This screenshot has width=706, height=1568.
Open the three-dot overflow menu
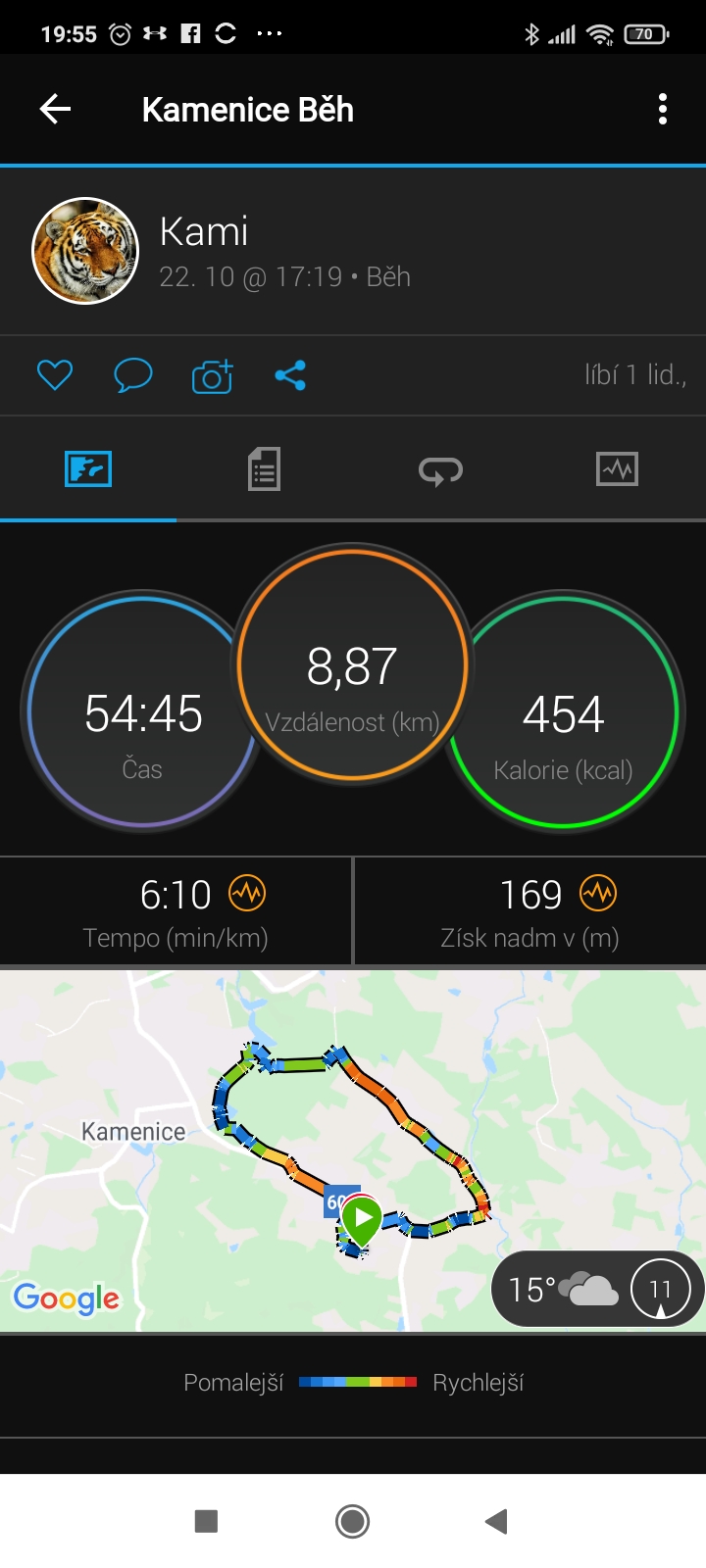tap(663, 109)
